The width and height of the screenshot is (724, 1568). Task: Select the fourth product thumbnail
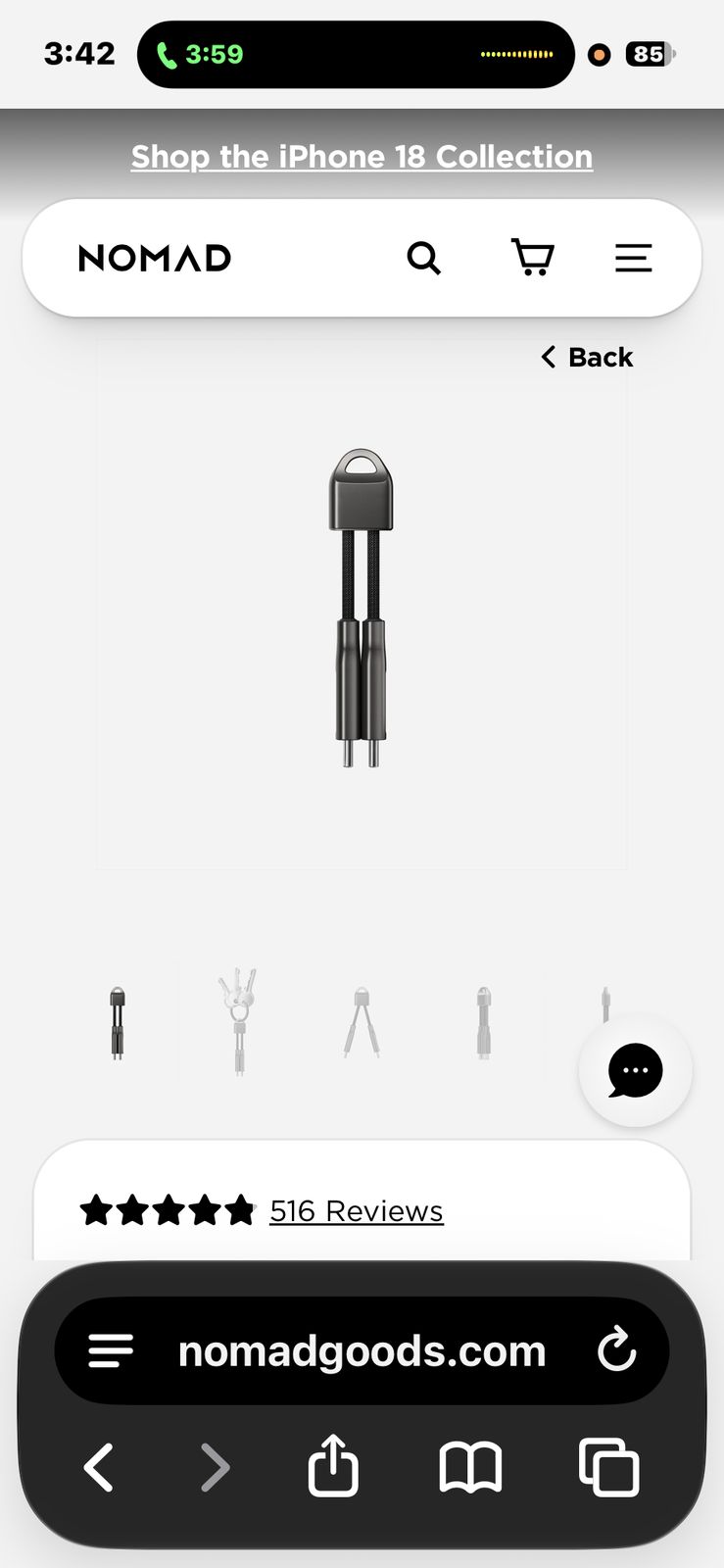click(x=484, y=1022)
